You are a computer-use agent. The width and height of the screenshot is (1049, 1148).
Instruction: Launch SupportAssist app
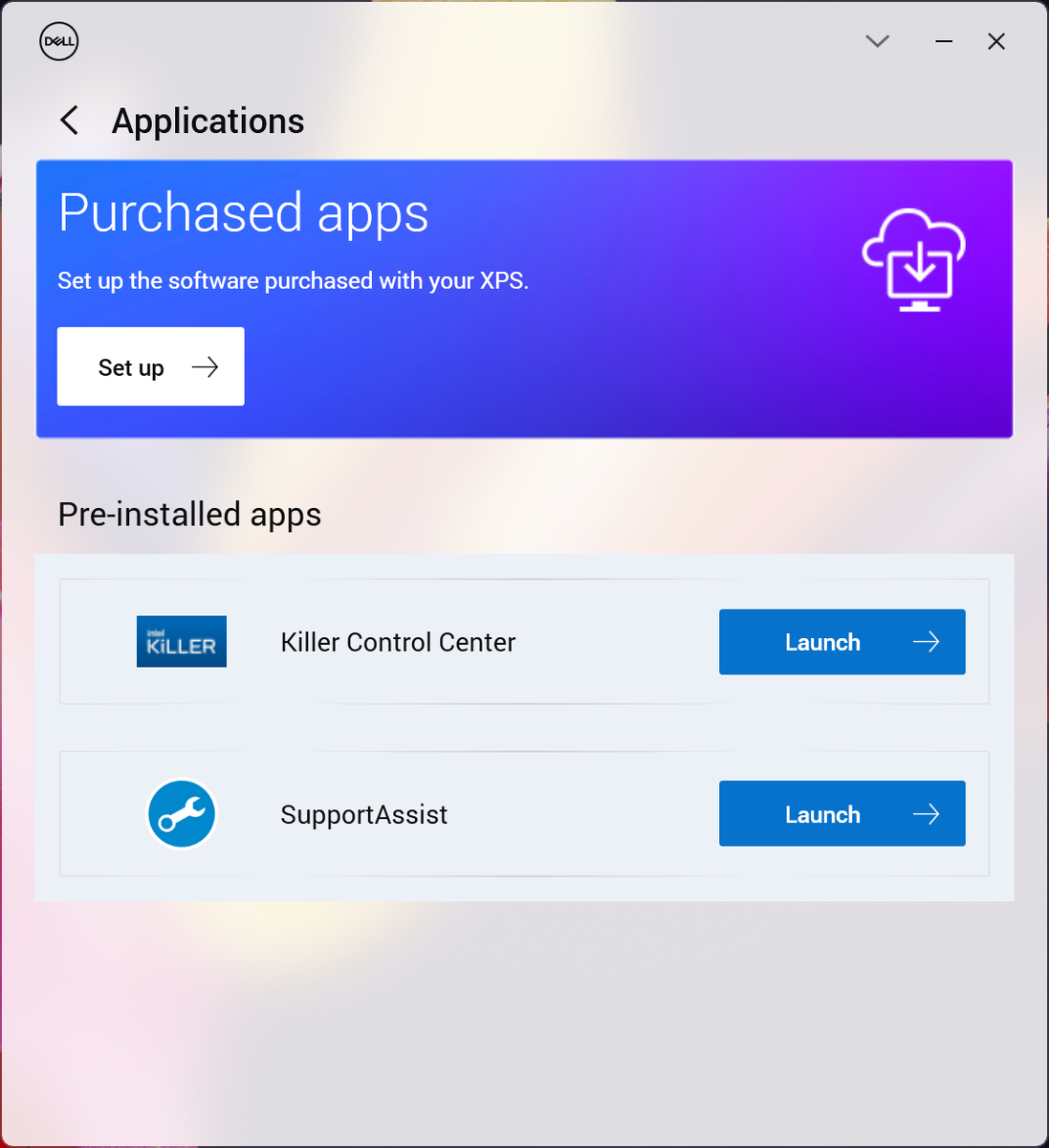point(841,814)
